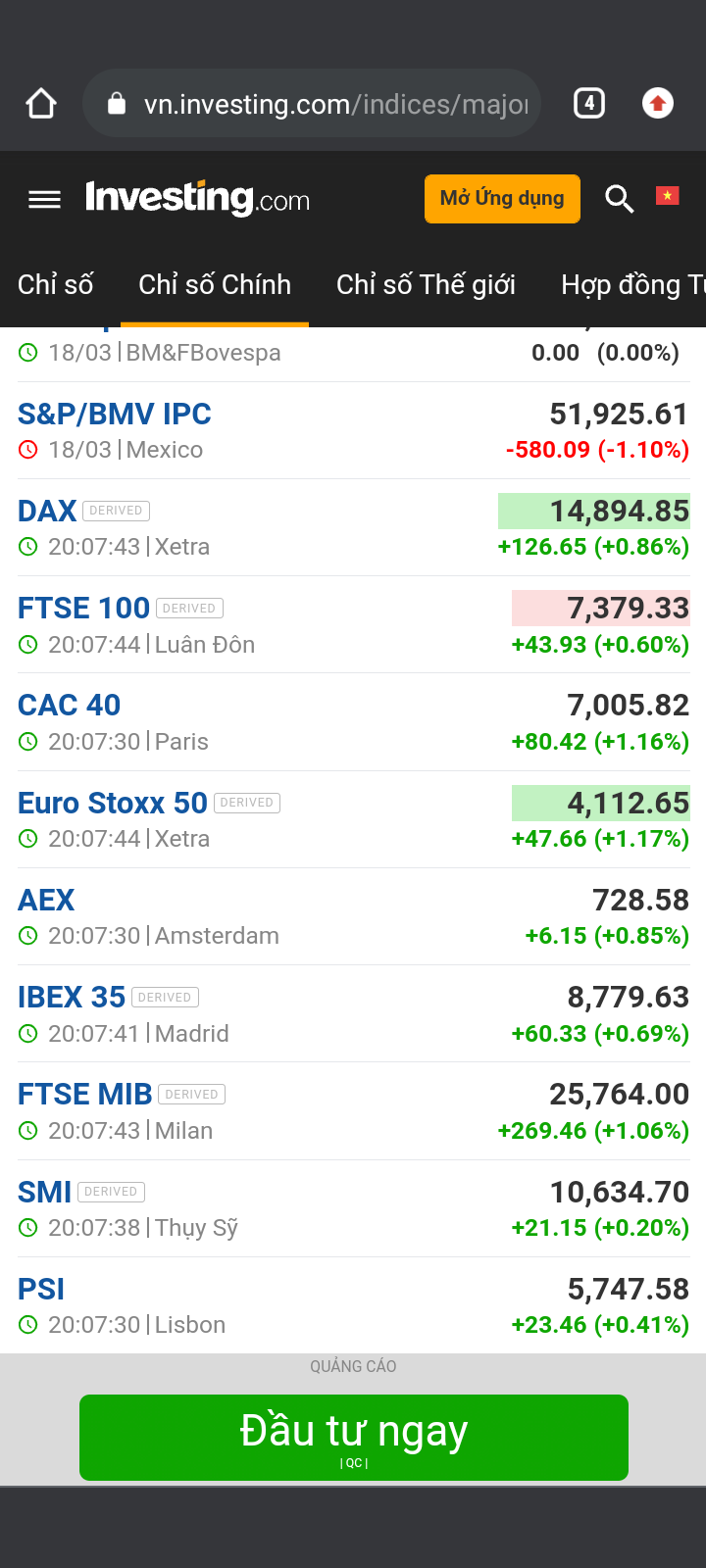
Task: Open the site search magnifier
Action: click(619, 199)
